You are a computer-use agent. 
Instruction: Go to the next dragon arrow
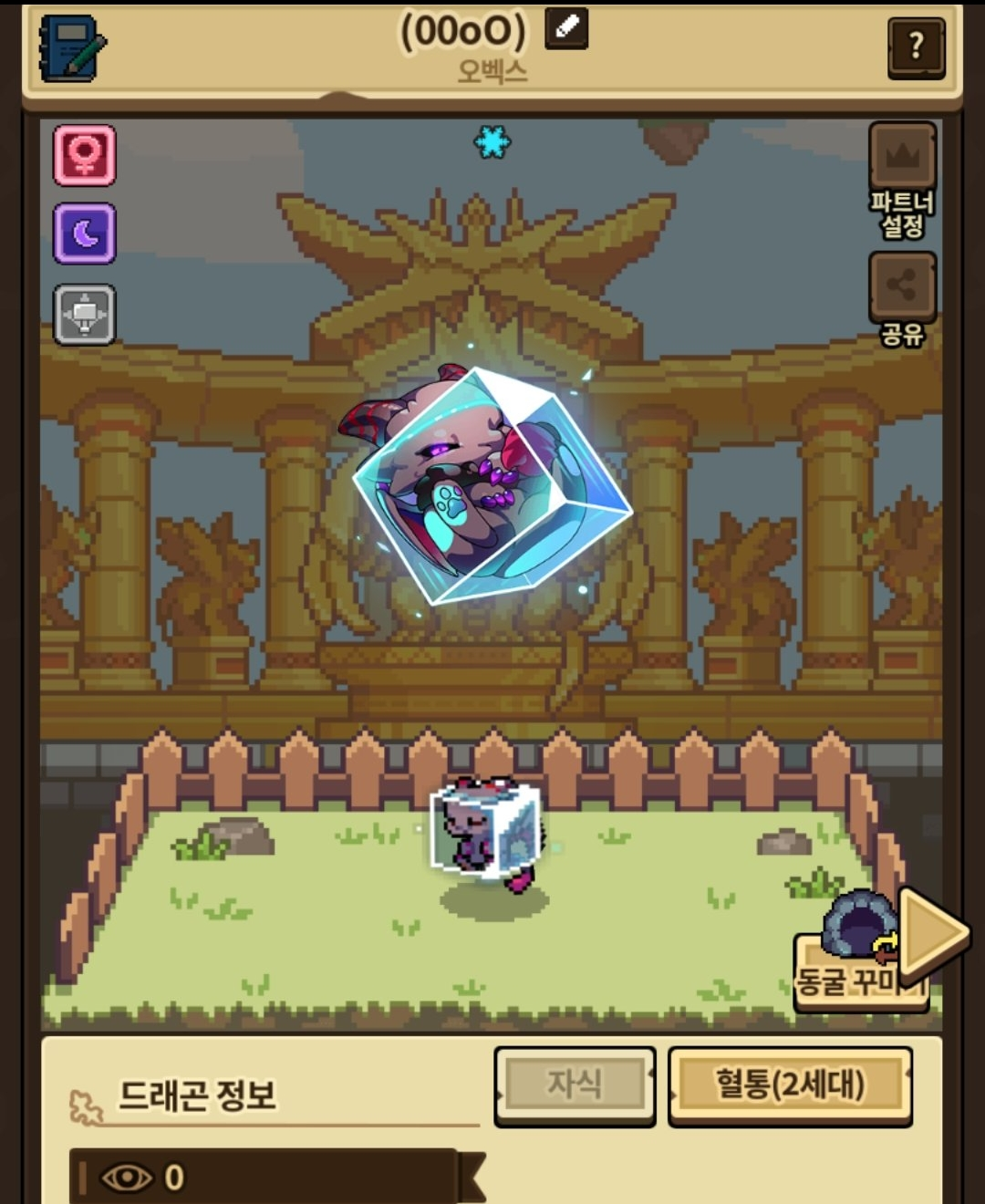point(933,932)
